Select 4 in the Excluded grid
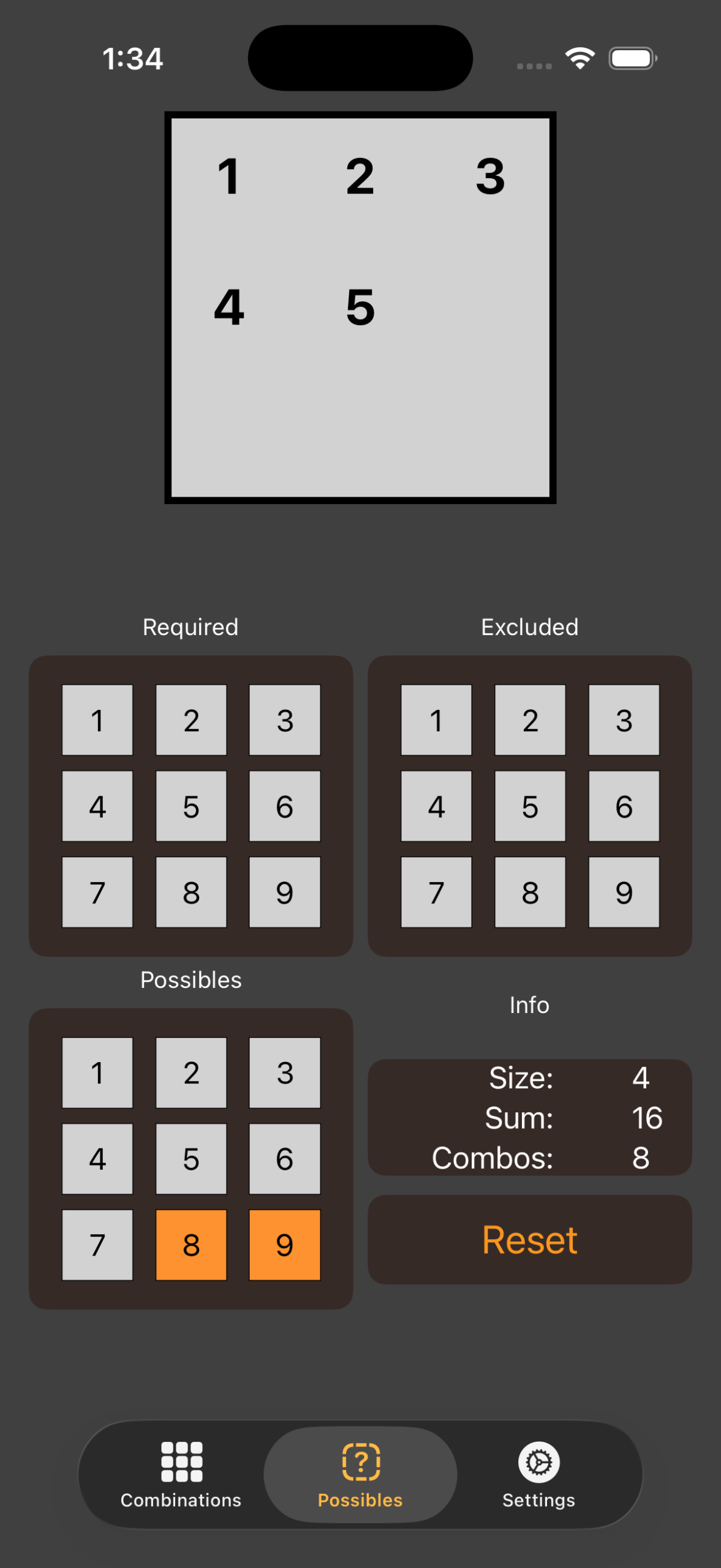This screenshot has width=721, height=1568. click(x=436, y=806)
